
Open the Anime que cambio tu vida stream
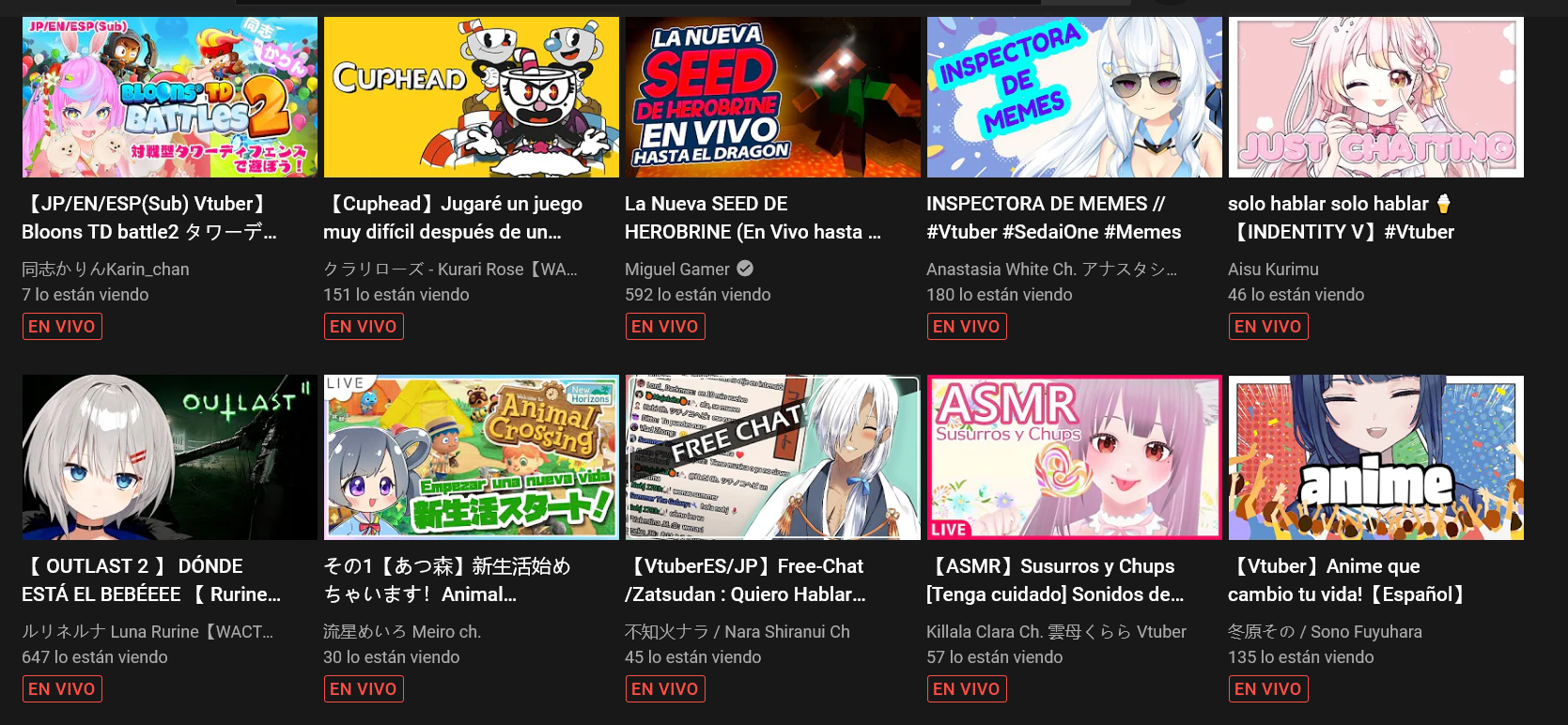pyautogui.click(x=1375, y=458)
